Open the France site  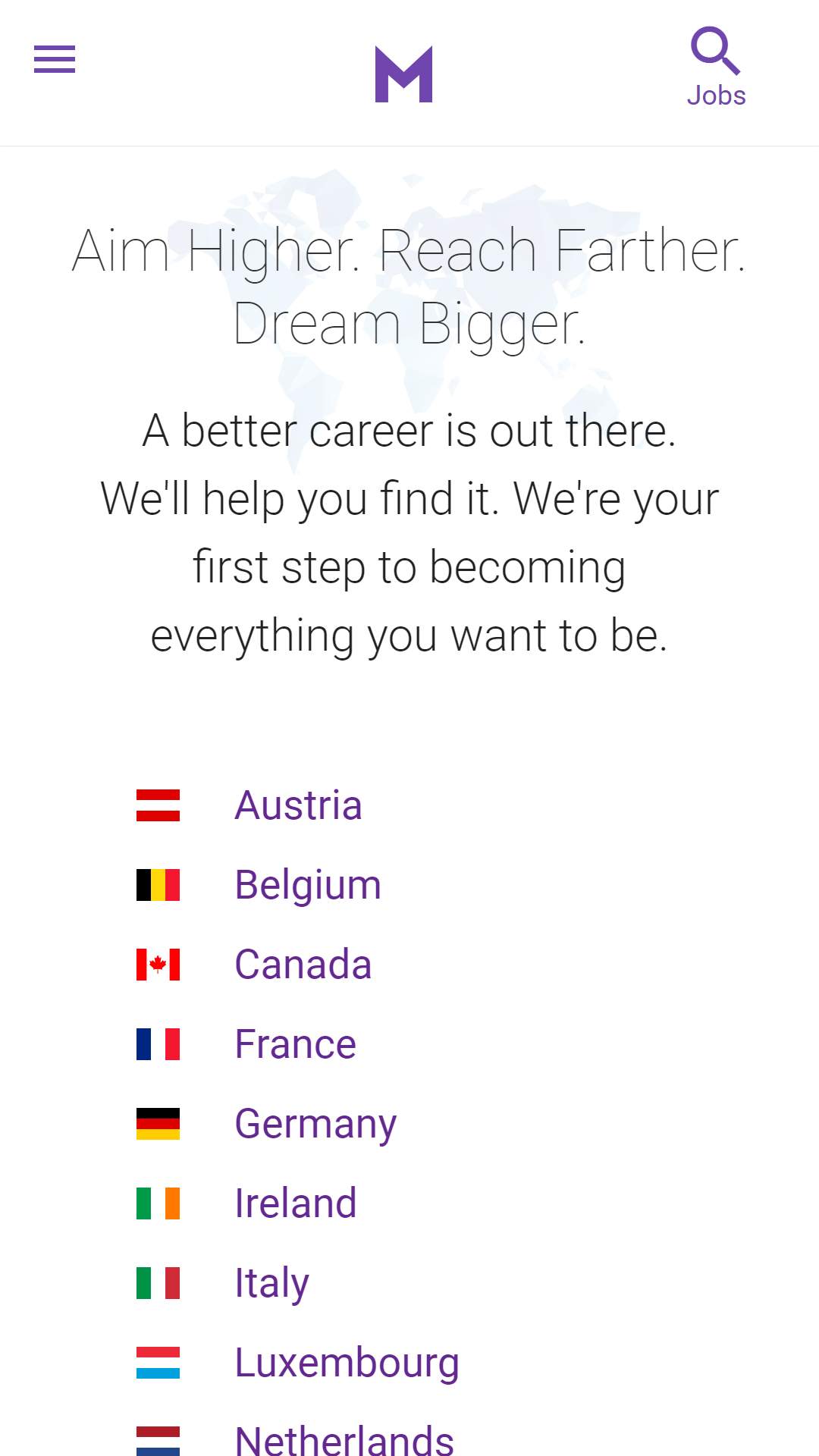296,1044
